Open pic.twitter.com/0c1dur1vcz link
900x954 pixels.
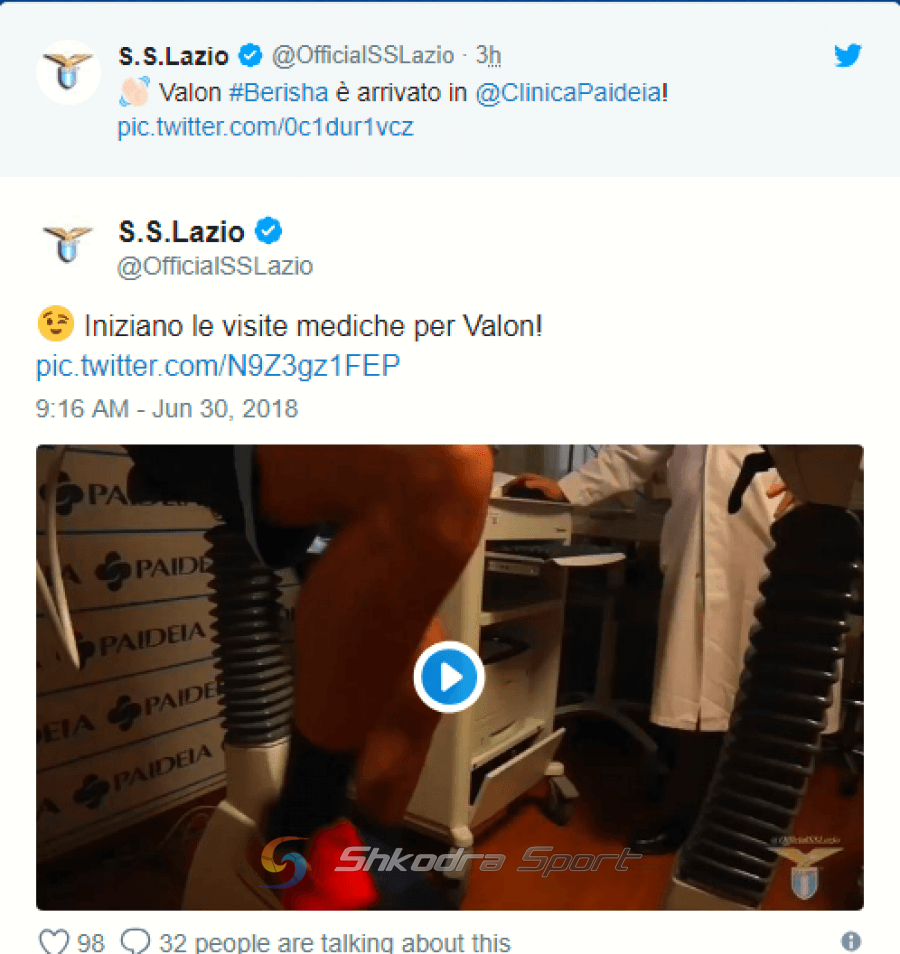pos(265,128)
